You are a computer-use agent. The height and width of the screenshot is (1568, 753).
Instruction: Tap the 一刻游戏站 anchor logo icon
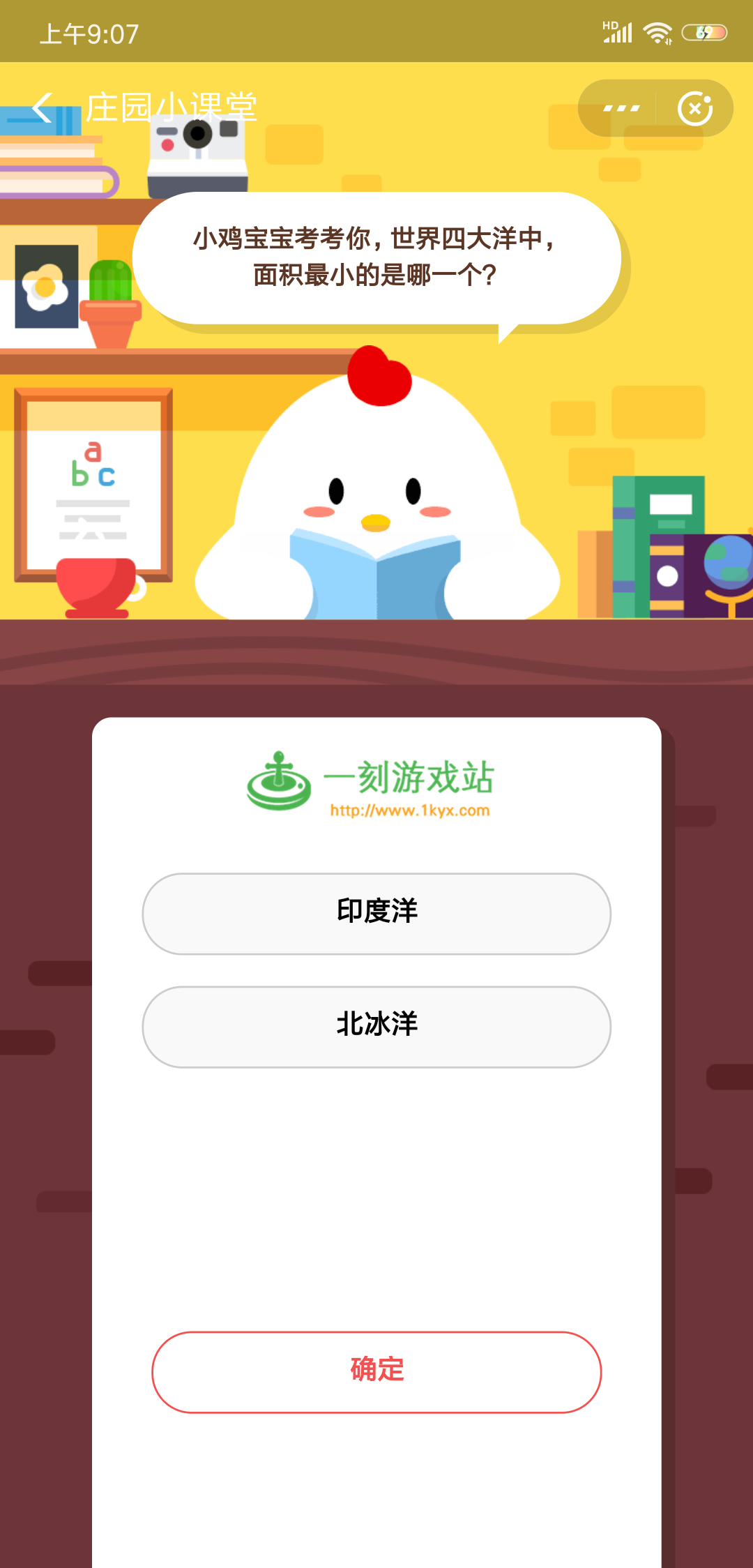tap(279, 781)
